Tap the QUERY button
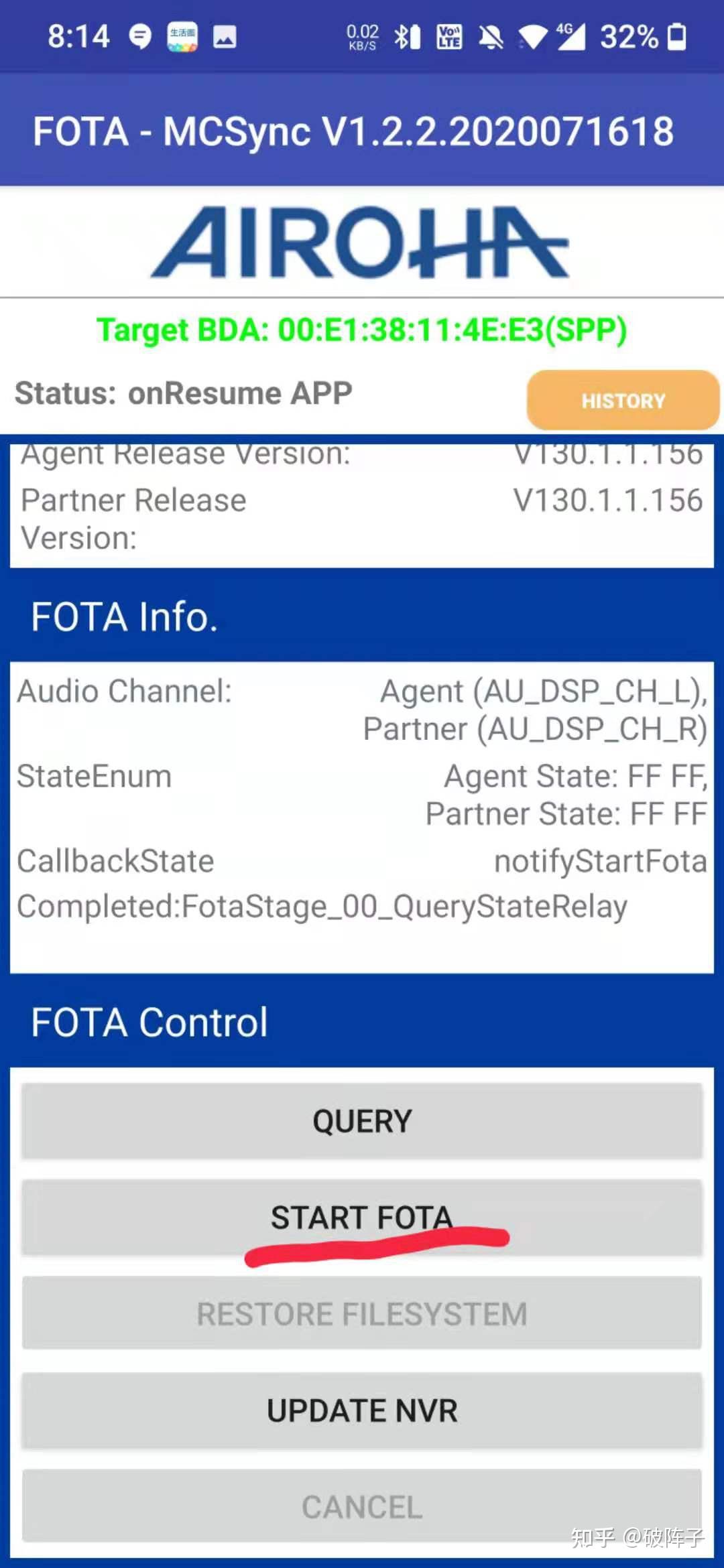 (x=362, y=1121)
